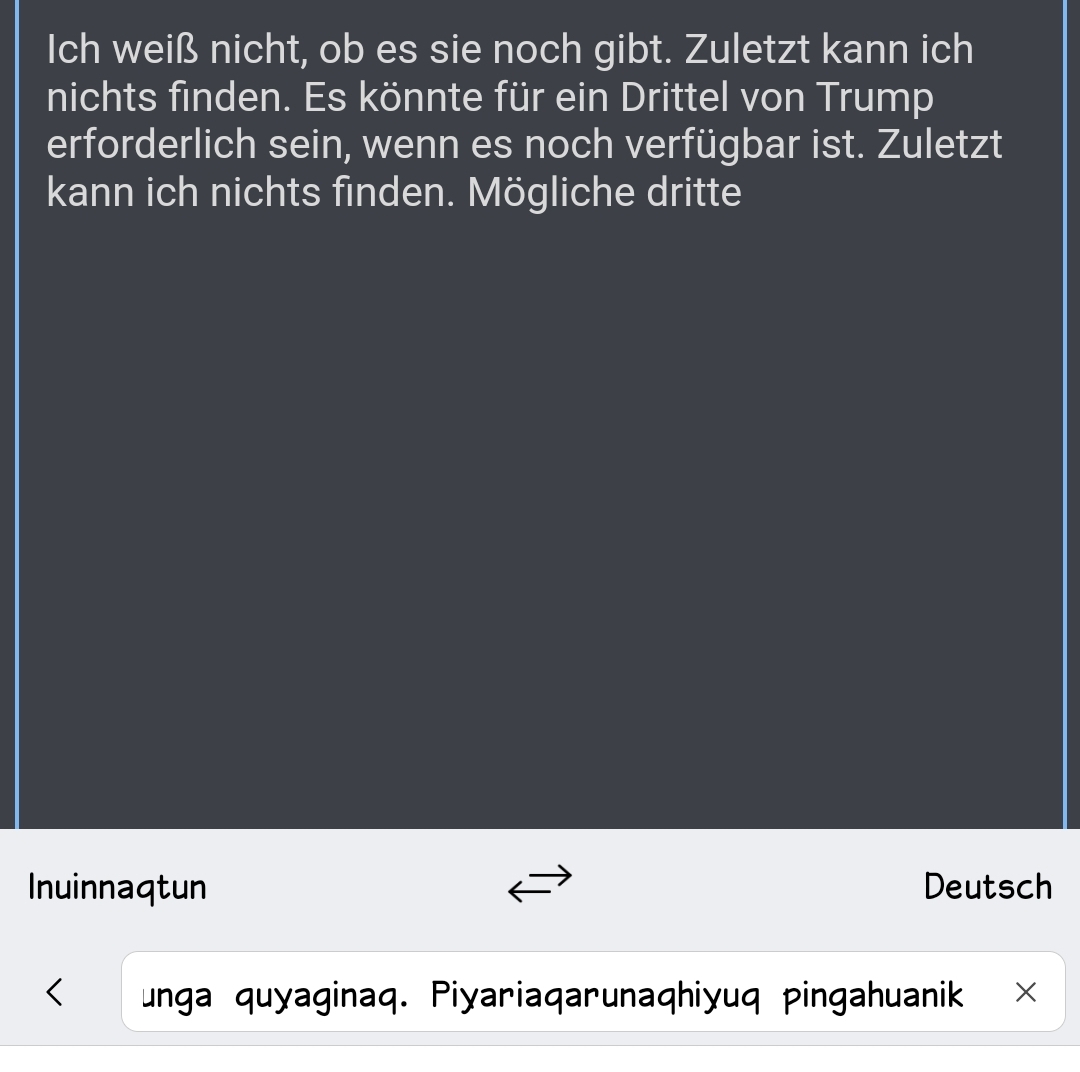Select Inuinnaqtun source language
The height and width of the screenshot is (1072, 1080).
(117, 886)
